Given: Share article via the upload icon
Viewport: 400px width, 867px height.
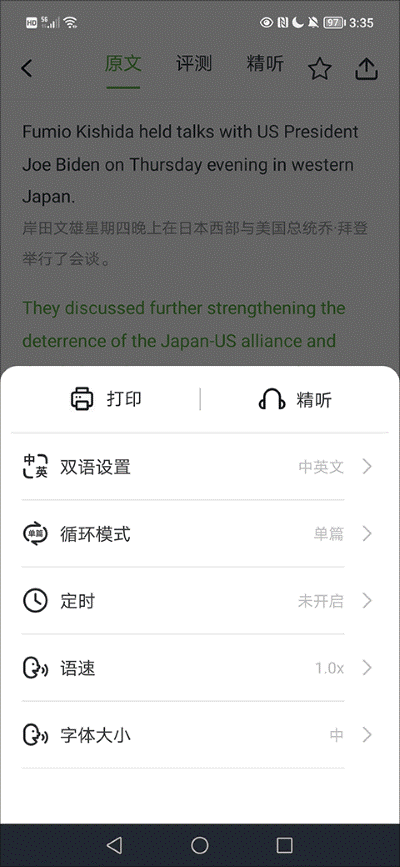Looking at the screenshot, I should [x=366, y=69].
